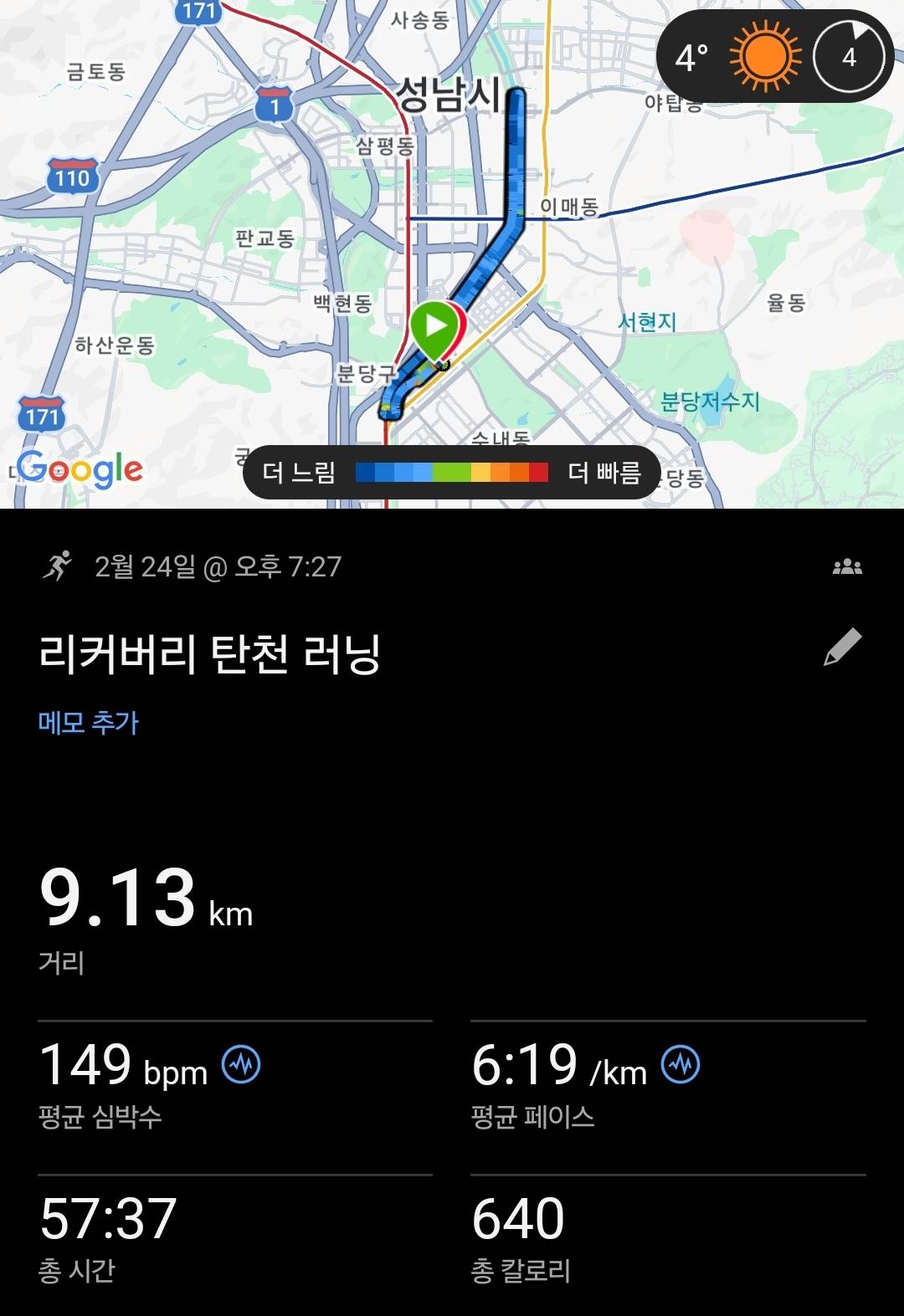Play the route animation on the map
The image size is (904, 1316).
coord(434,324)
